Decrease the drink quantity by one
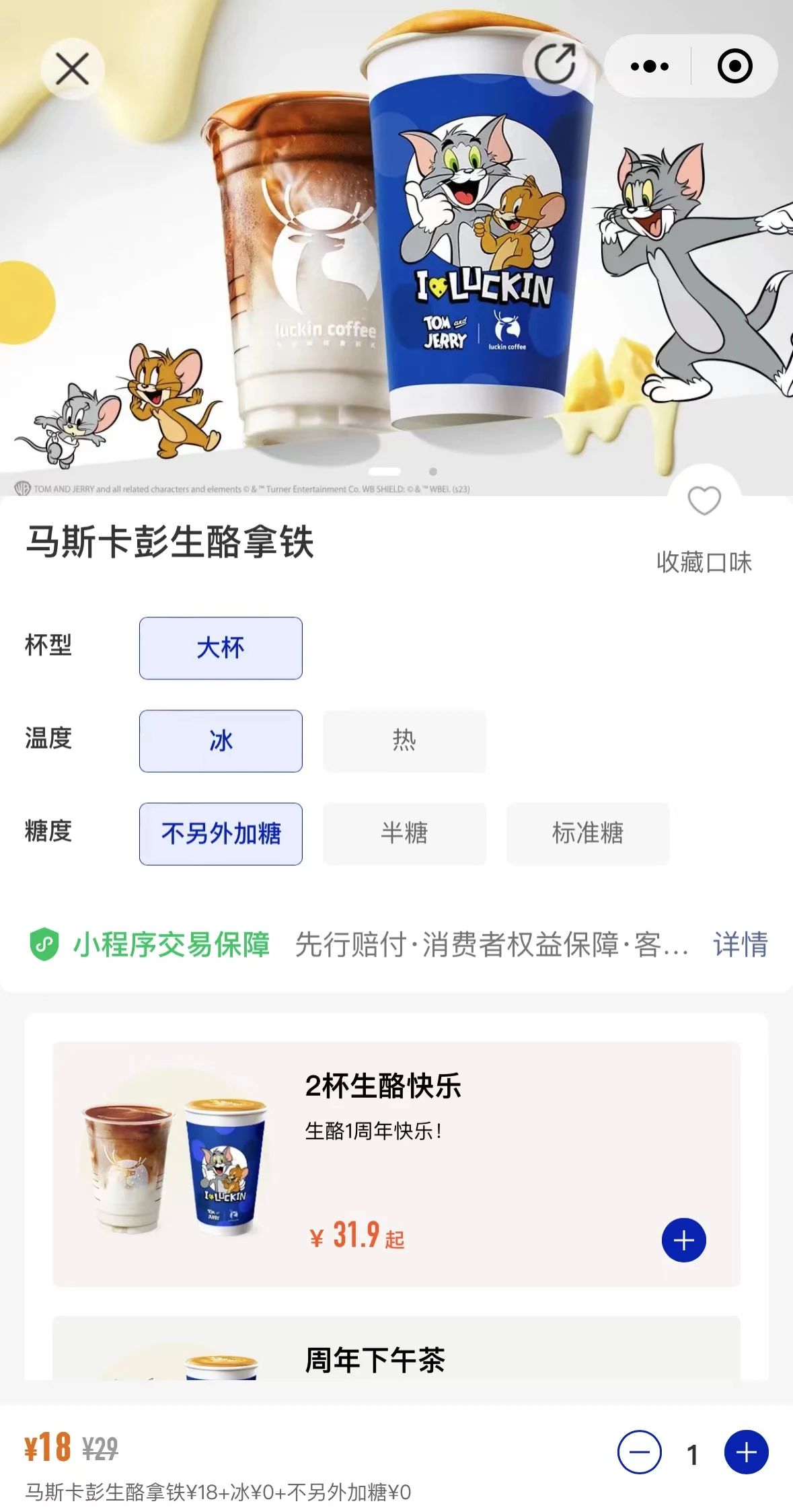 639,1452
